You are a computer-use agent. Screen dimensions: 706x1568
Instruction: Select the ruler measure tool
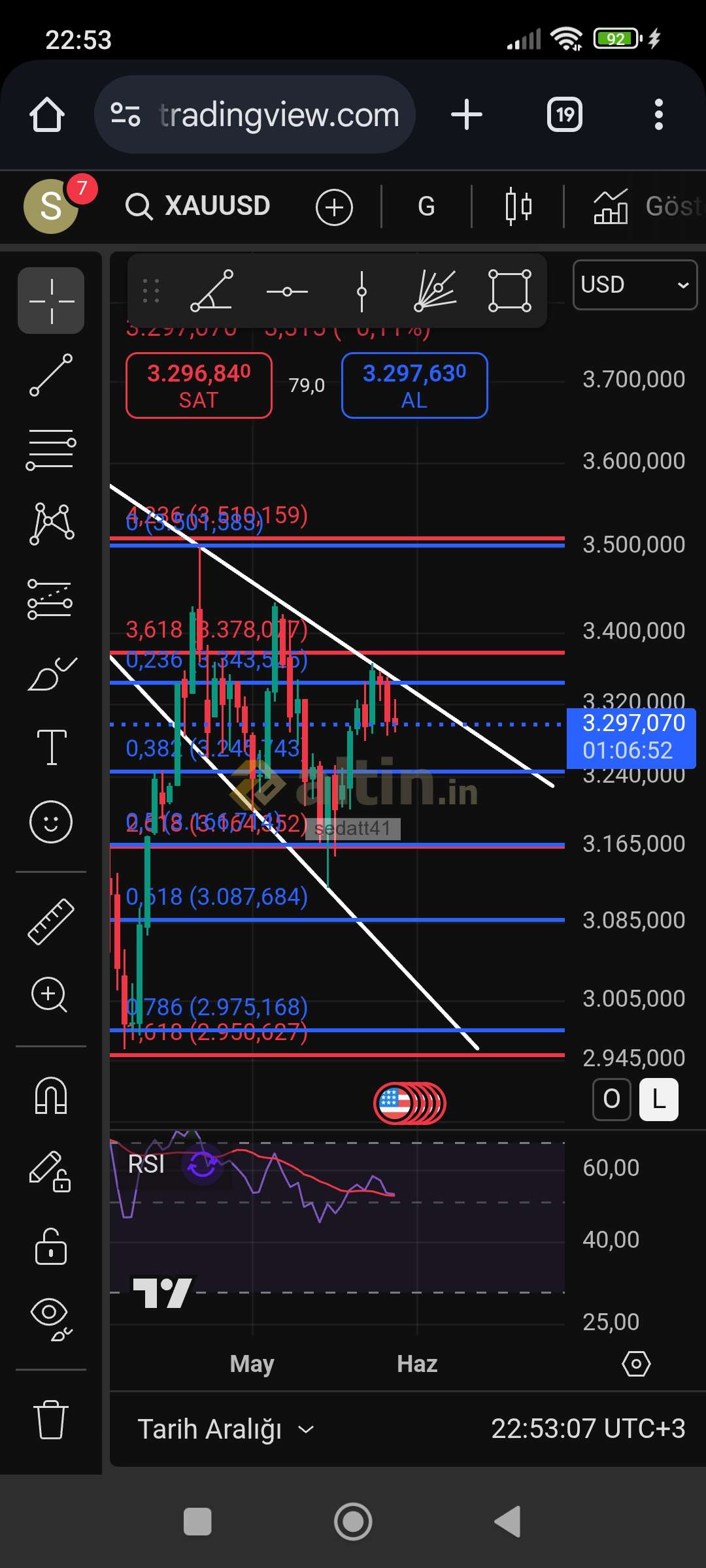(x=51, y=921)
